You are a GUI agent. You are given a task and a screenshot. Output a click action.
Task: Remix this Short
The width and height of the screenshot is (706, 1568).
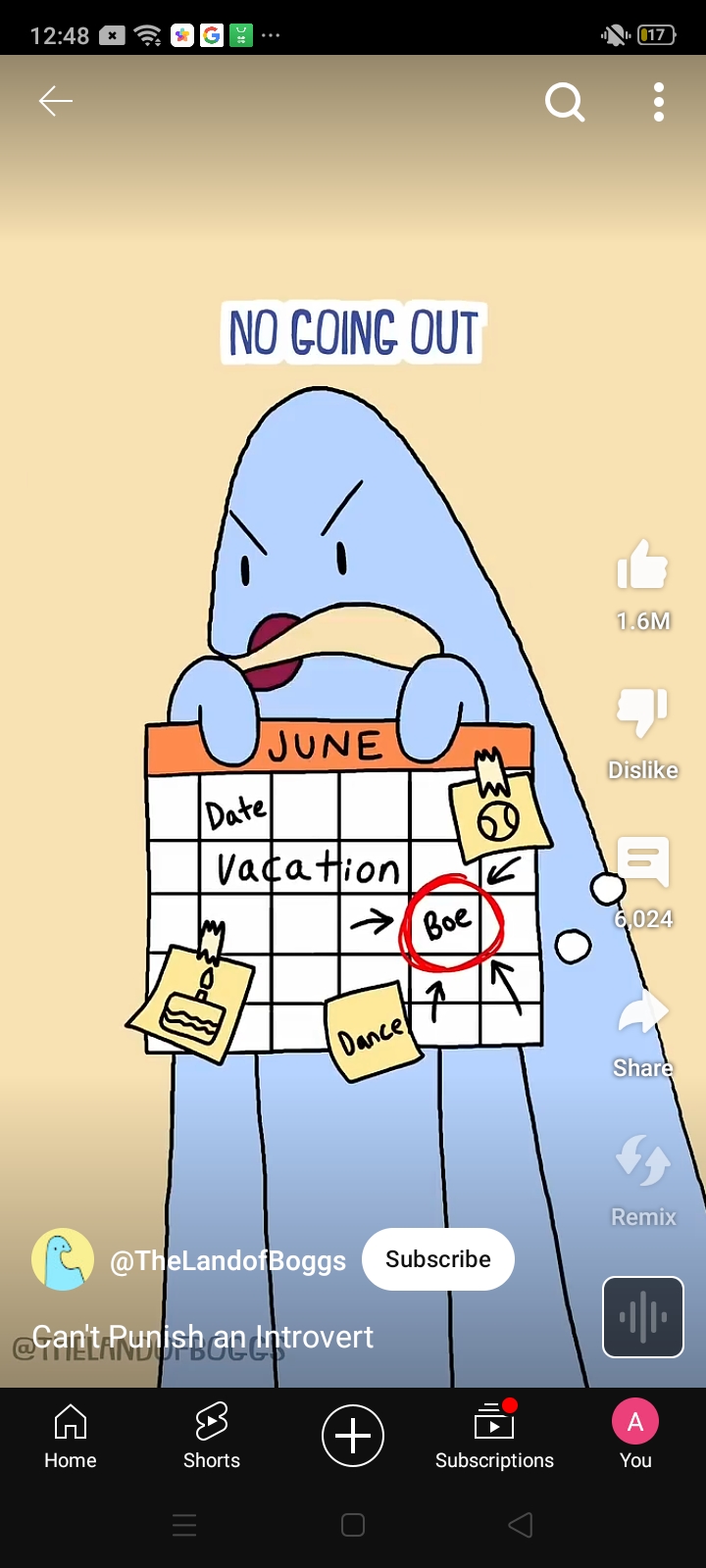tap(642, 1161)
